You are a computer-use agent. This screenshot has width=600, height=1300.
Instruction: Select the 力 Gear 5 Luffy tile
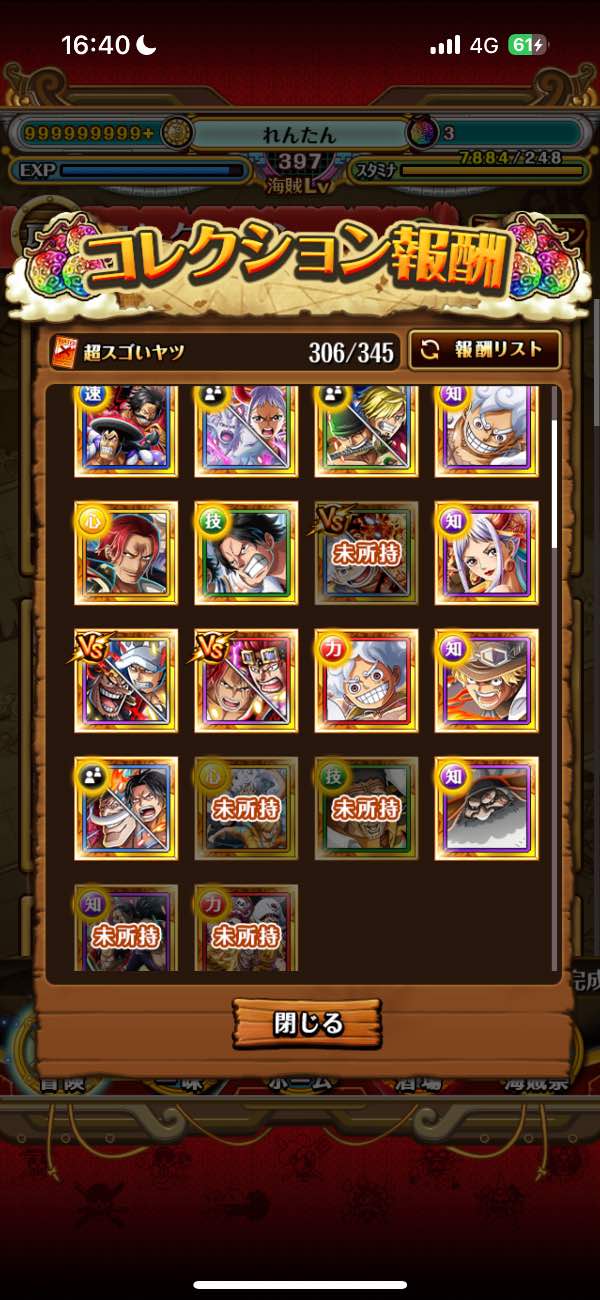366,681
